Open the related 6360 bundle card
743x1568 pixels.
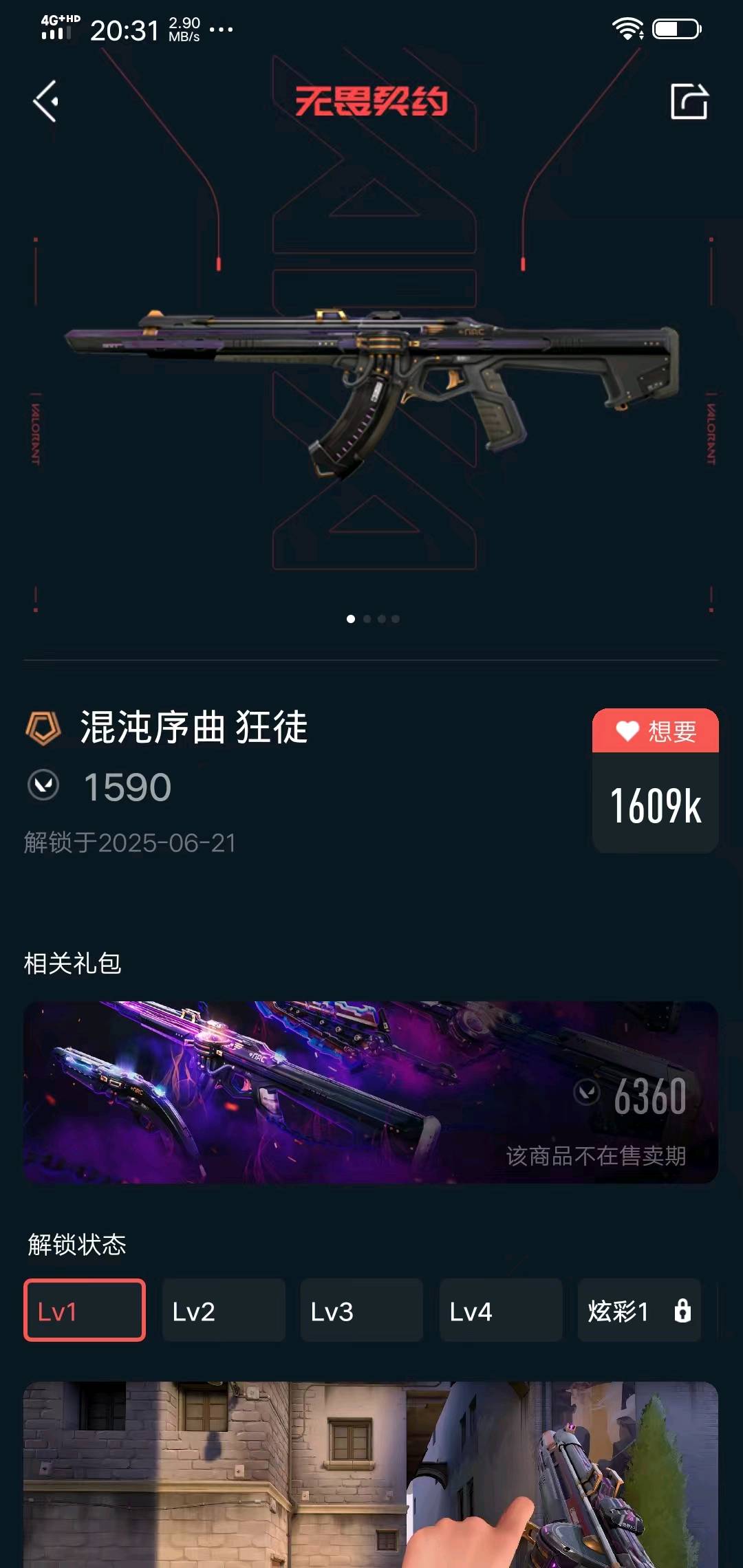click(x=371, y=1092)
